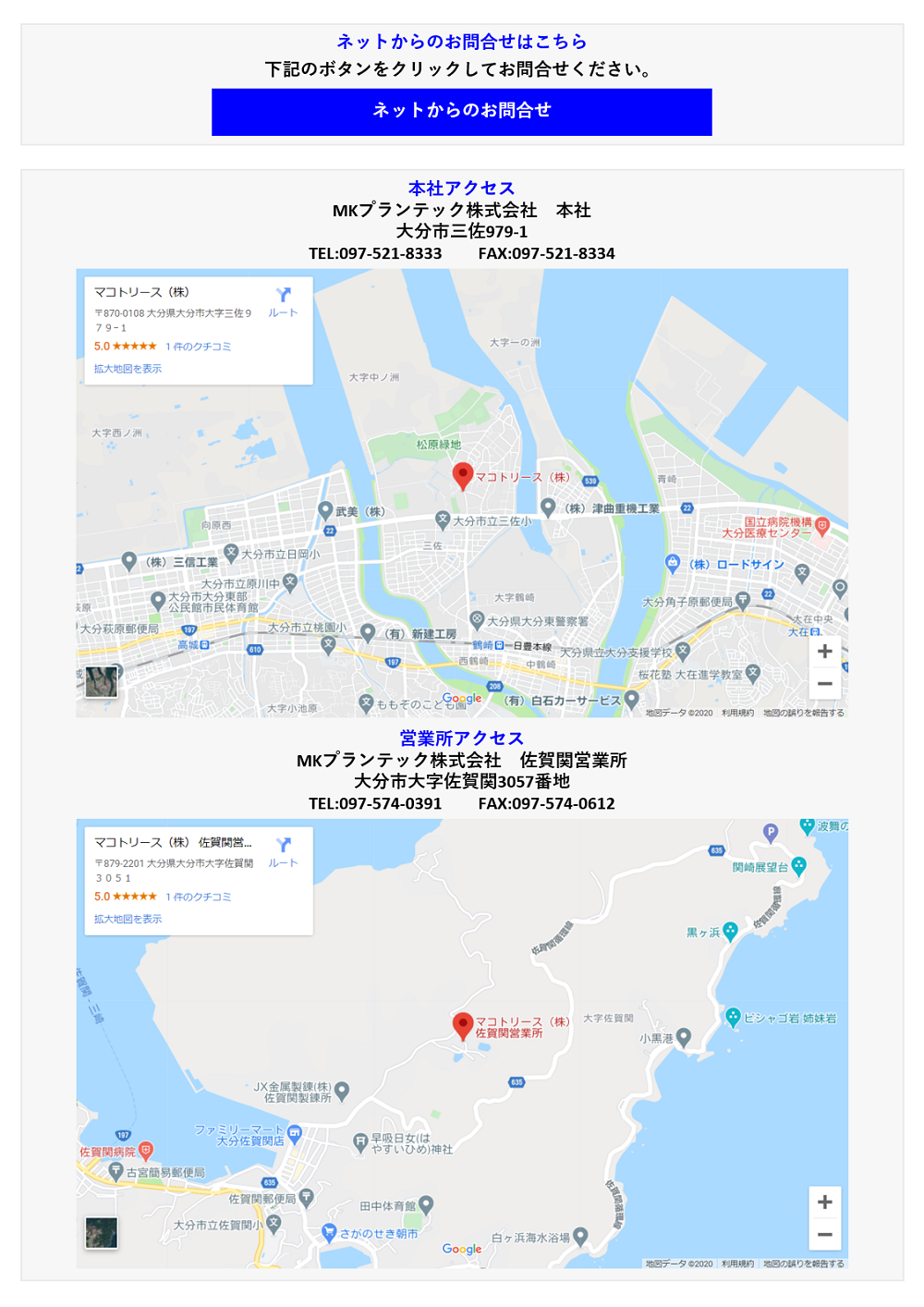The height and width of the screenshot is (1307, 924).
Task: Toggle satellite view via the imagery thumbnail on the first map
Action: (102, 679)
